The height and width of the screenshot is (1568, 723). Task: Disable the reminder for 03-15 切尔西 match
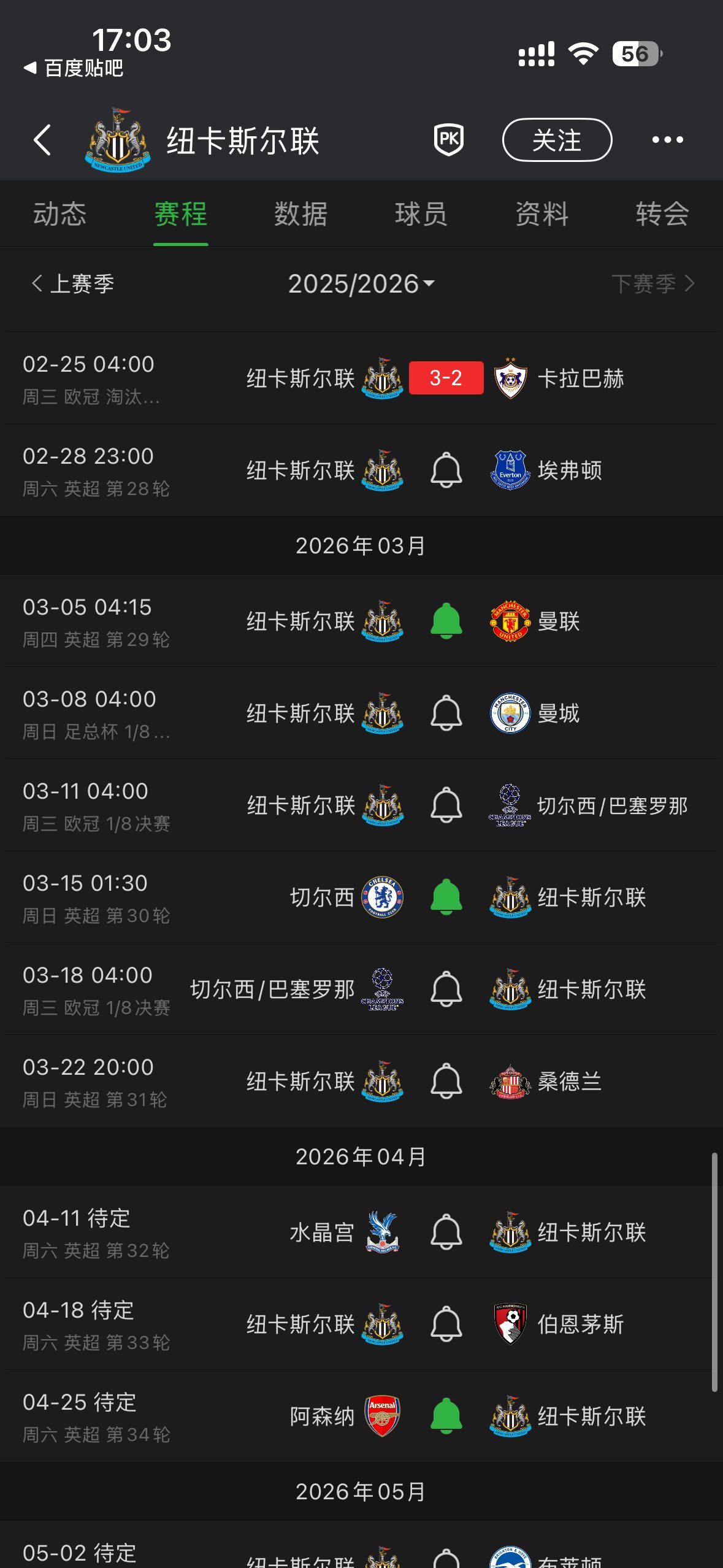(446, 897)
